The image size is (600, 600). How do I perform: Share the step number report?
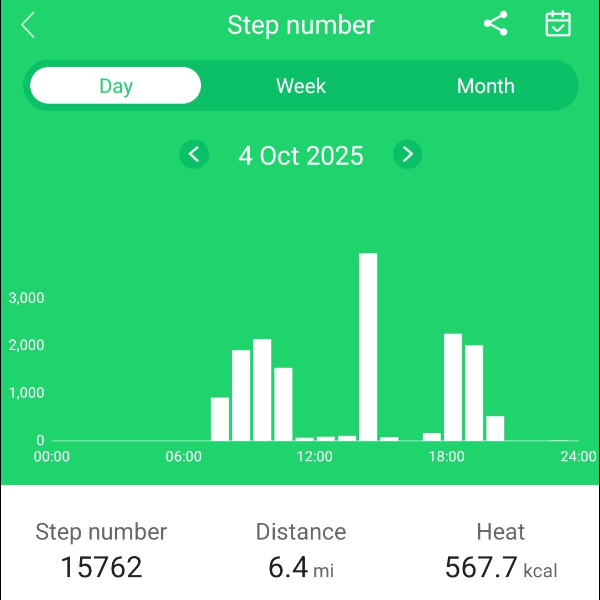pyautogui.click(x=495, y=24)
